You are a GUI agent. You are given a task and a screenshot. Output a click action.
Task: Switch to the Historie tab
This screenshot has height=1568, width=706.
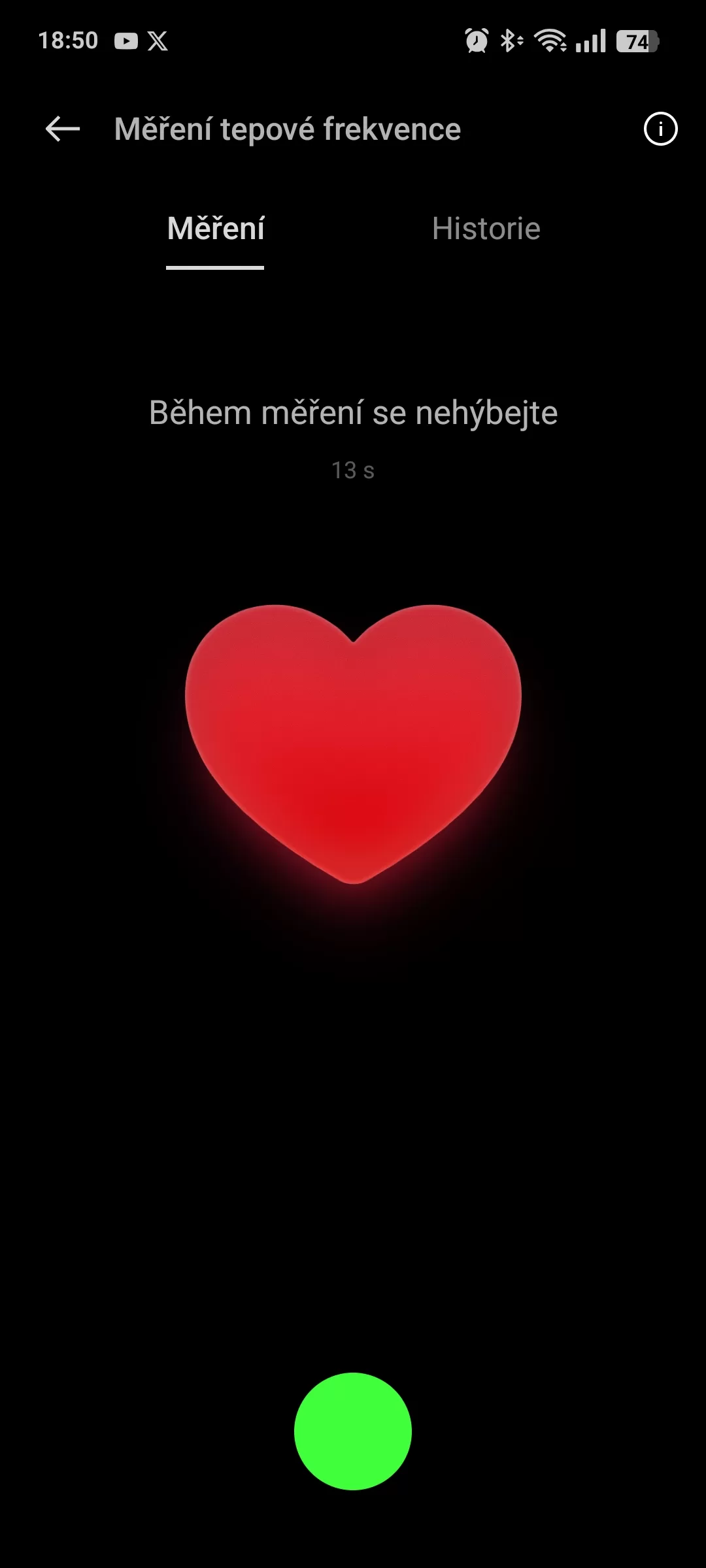click(x=486, y=229)
